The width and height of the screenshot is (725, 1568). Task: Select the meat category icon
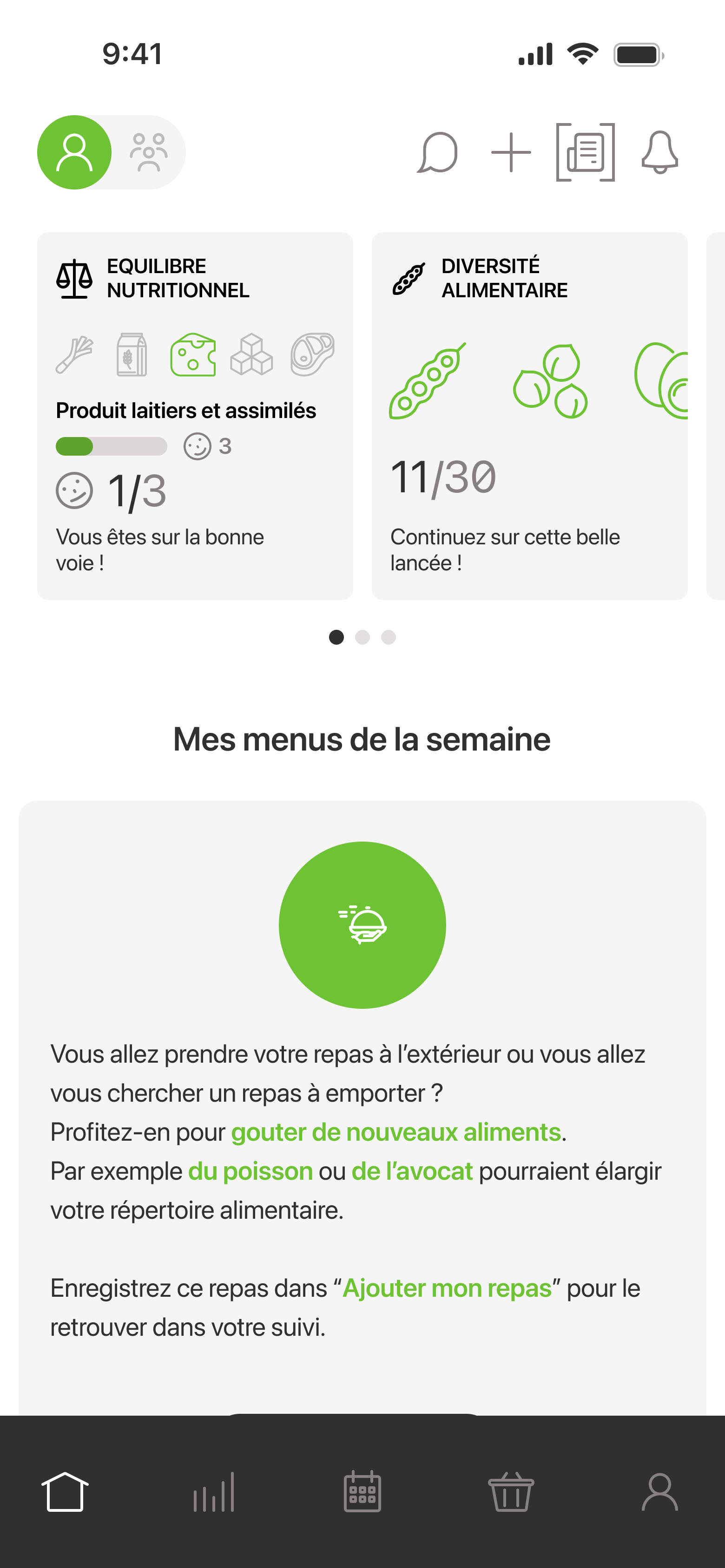tap(313, 354)
